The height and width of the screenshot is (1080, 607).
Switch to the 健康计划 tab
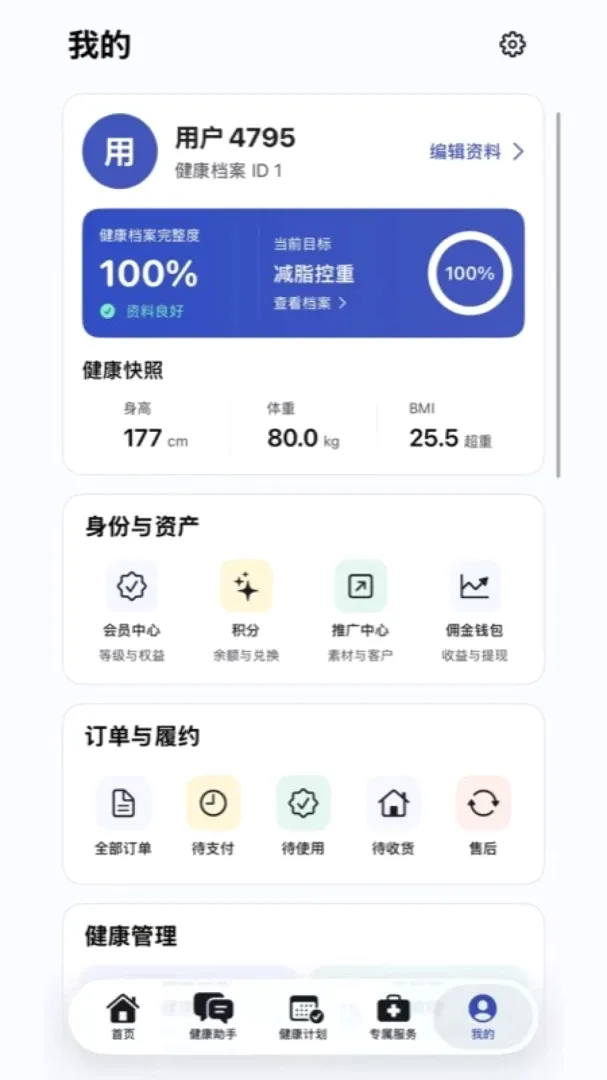click(x=303, y=1017)
